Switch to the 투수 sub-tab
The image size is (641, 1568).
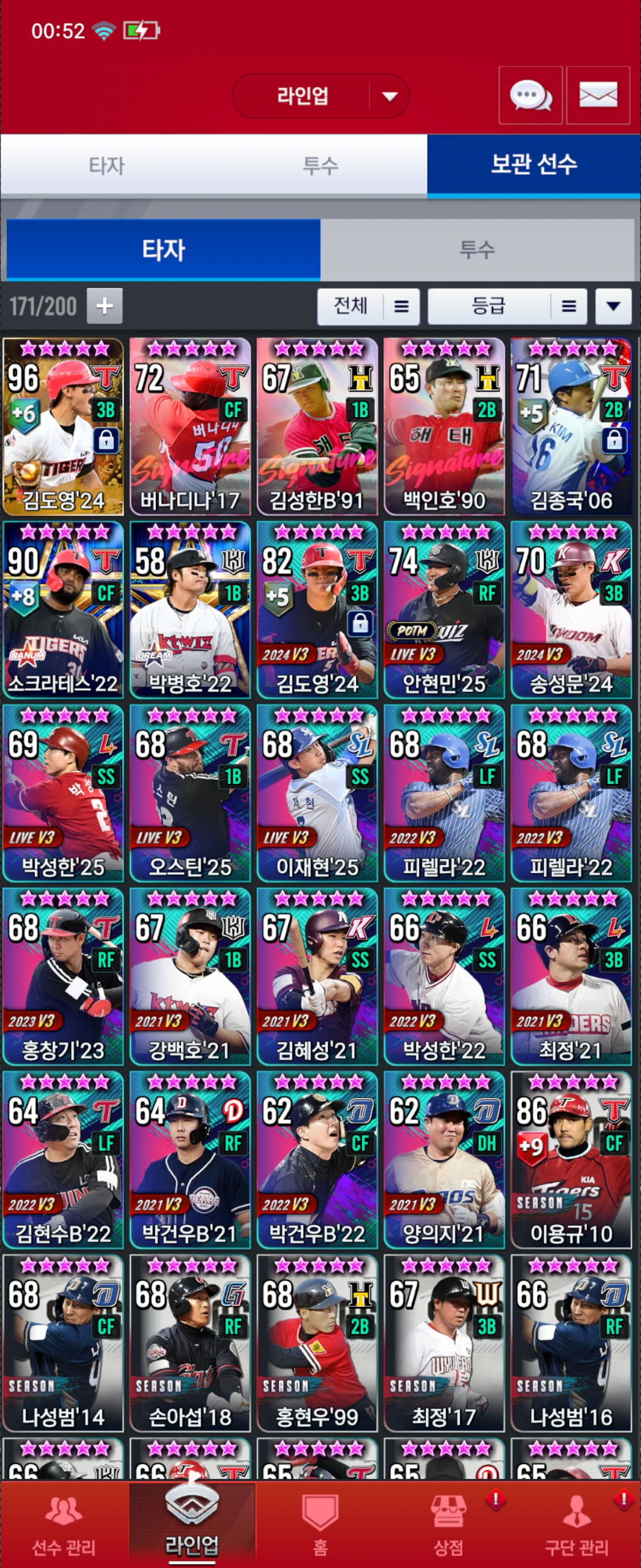pos(477,249)
